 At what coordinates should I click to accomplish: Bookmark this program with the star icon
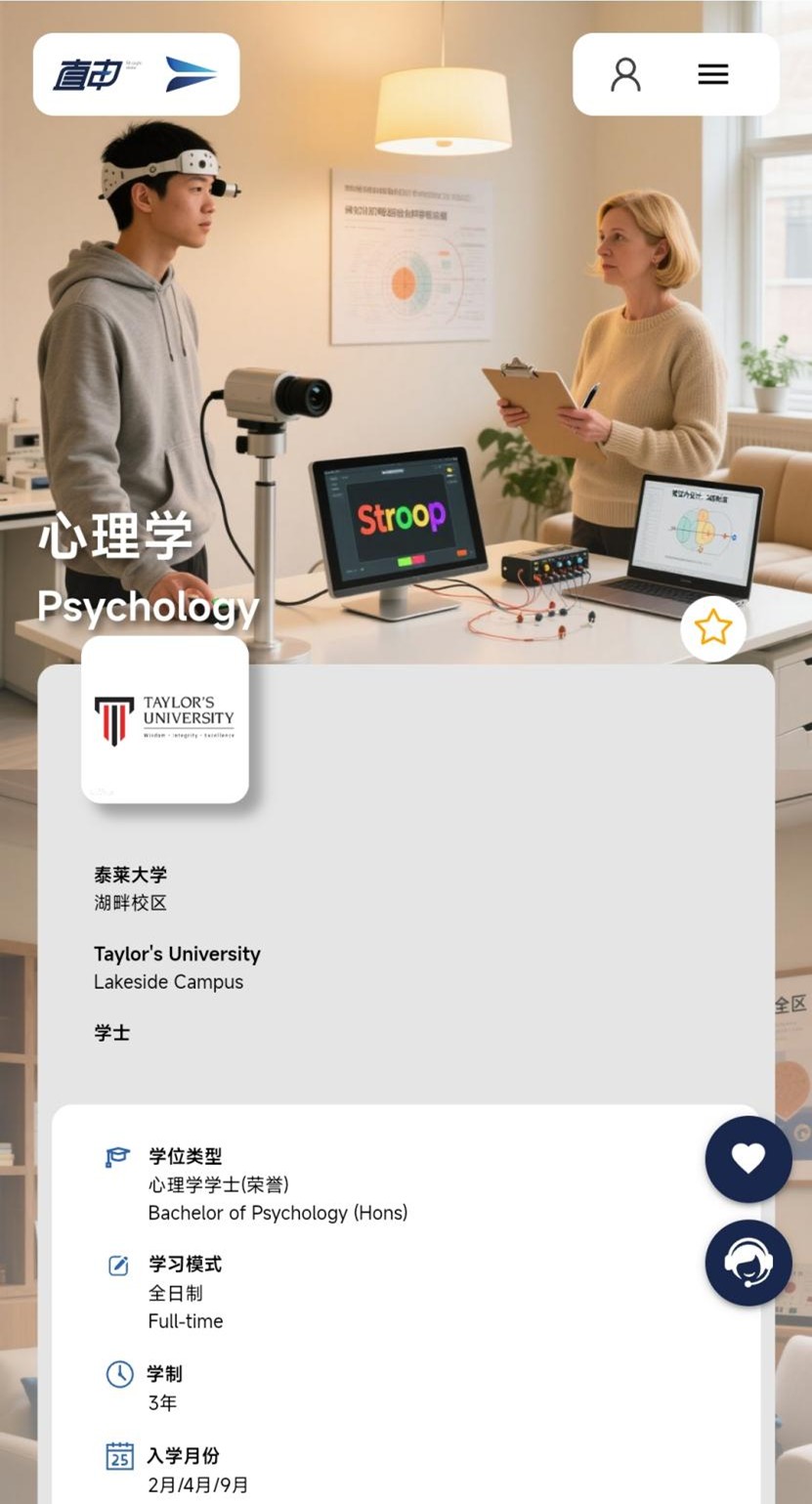point(713,628)
